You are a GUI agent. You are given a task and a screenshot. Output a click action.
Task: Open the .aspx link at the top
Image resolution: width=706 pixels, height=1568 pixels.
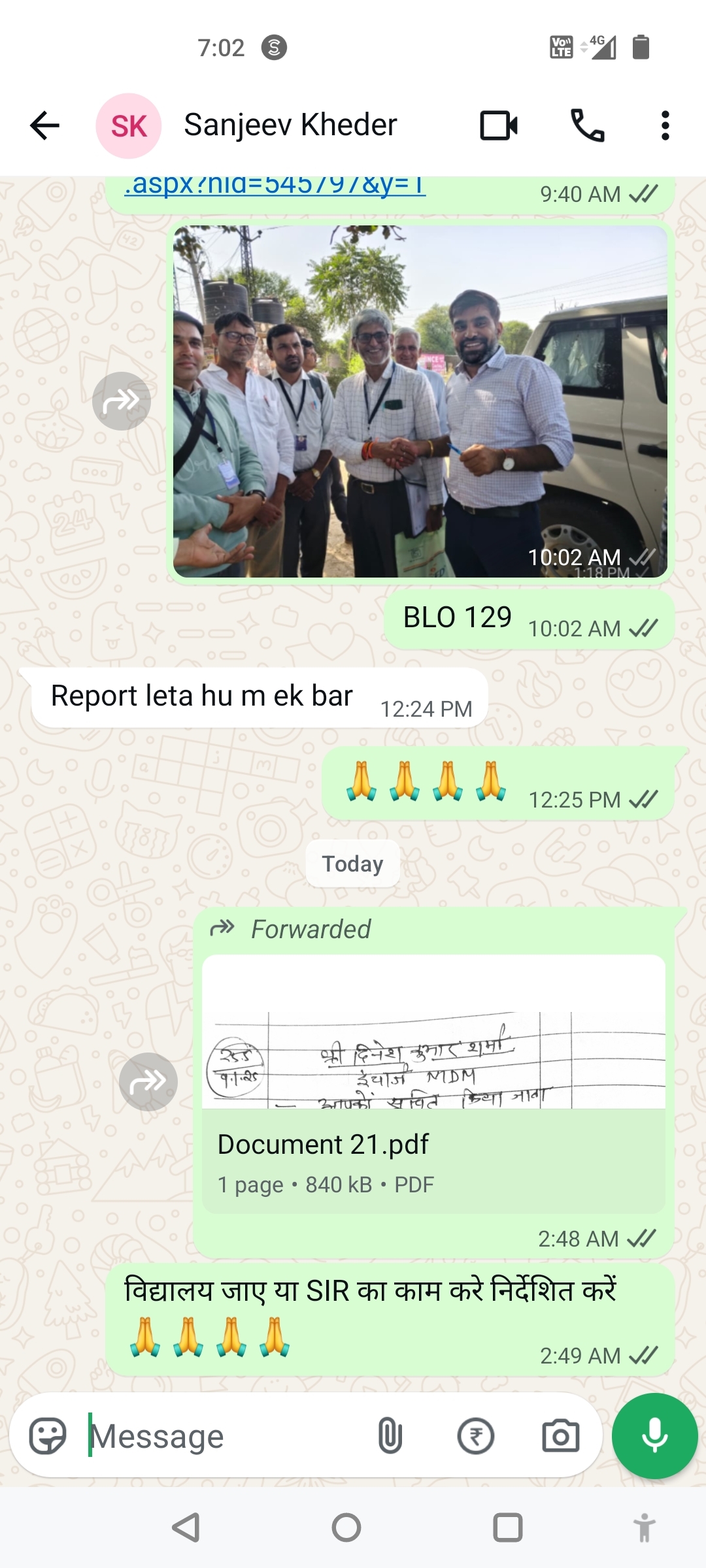point(275,186)
